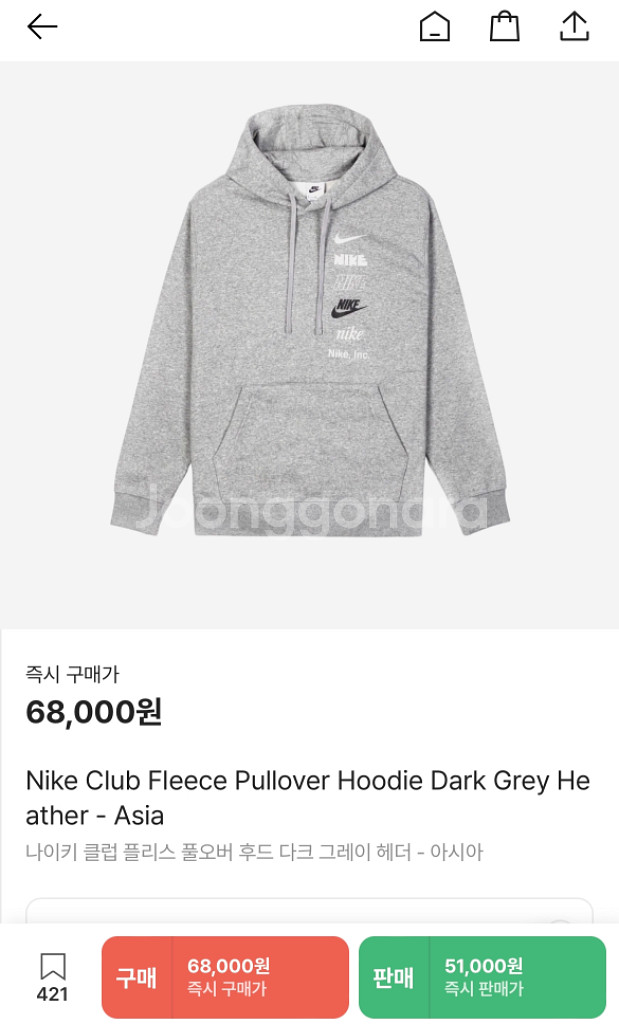The height and width of the screenshot is (1024, 619).
Task: Open the home icon in top bar
Action: pos(434,27)
